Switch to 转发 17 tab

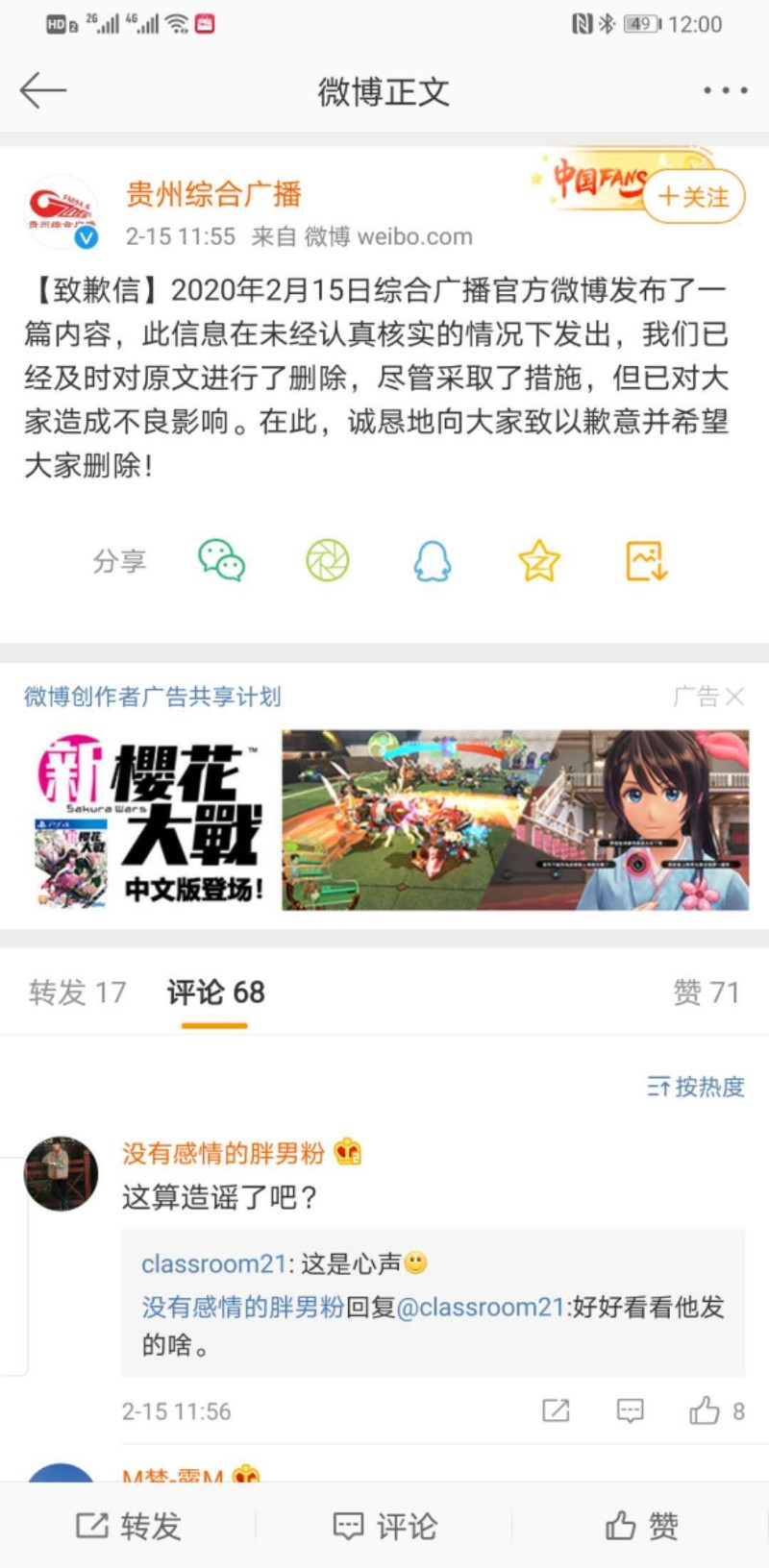coord(78,992)
